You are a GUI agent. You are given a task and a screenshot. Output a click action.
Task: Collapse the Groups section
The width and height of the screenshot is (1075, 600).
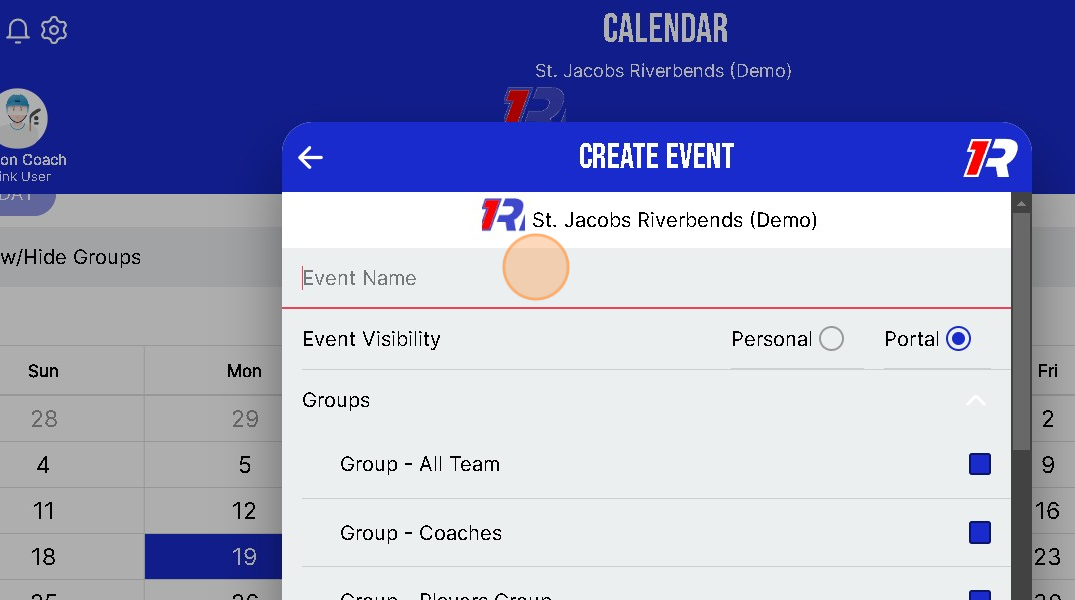(x=976, y=400)
